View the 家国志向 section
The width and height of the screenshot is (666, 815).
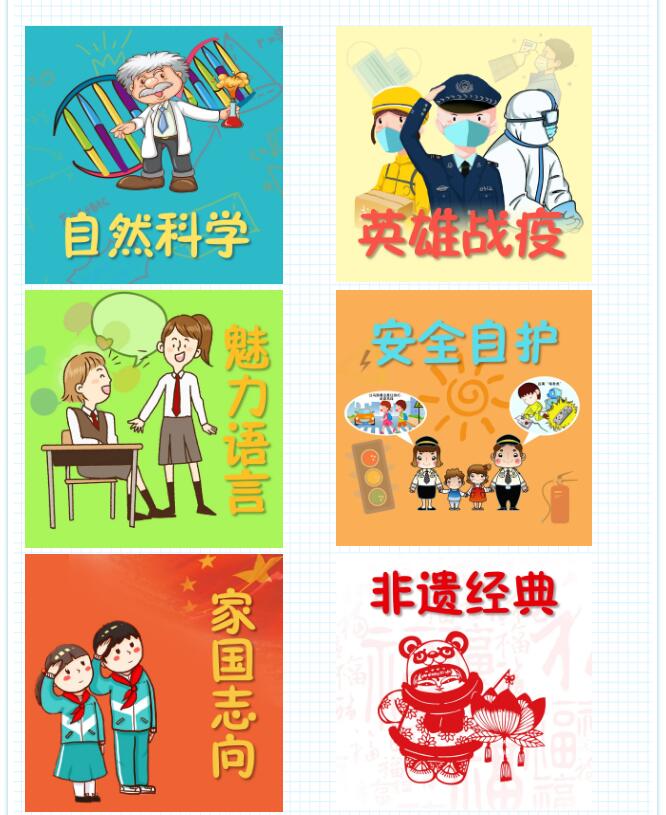154,683
